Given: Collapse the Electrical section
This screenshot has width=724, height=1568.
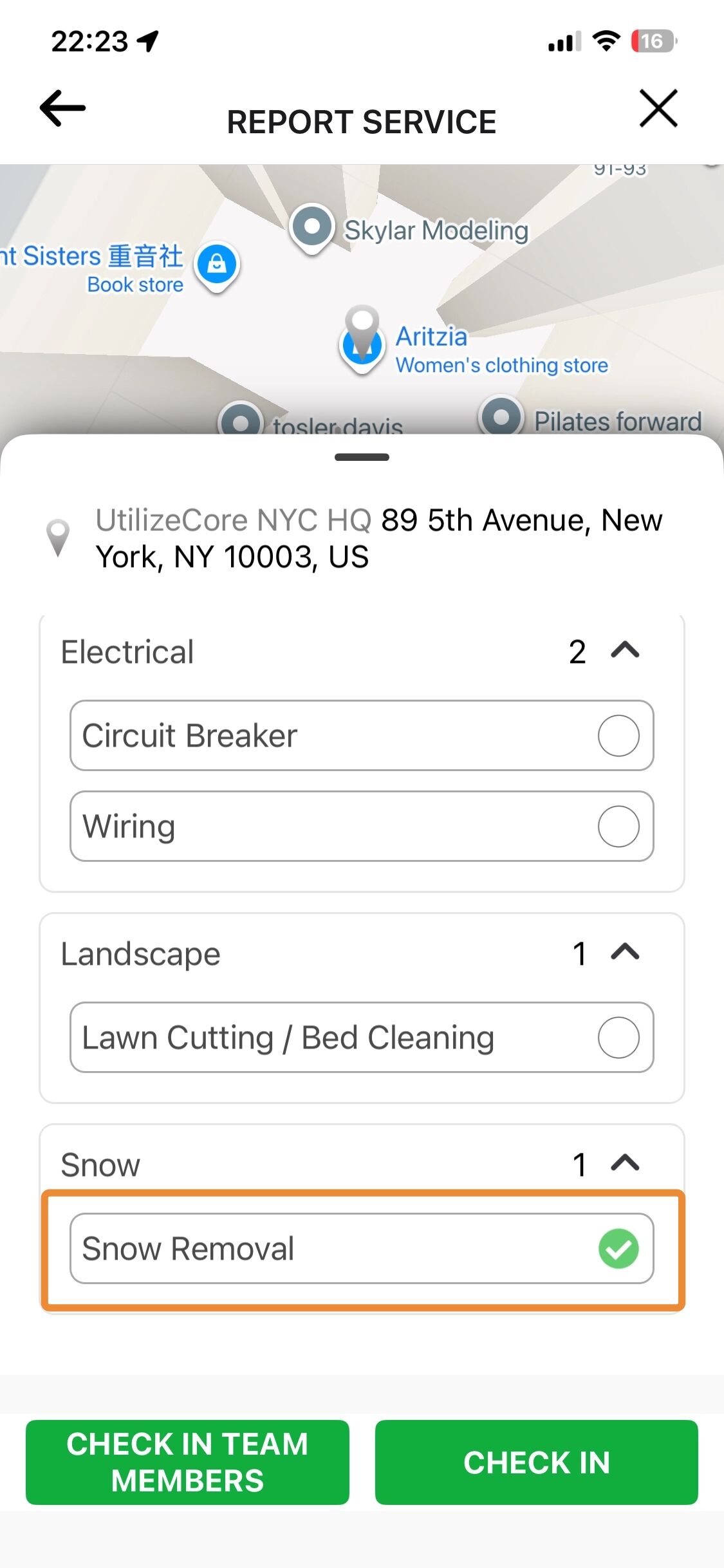Looking at the screenshot, I should pyautogui.click(x=625, y=650).
